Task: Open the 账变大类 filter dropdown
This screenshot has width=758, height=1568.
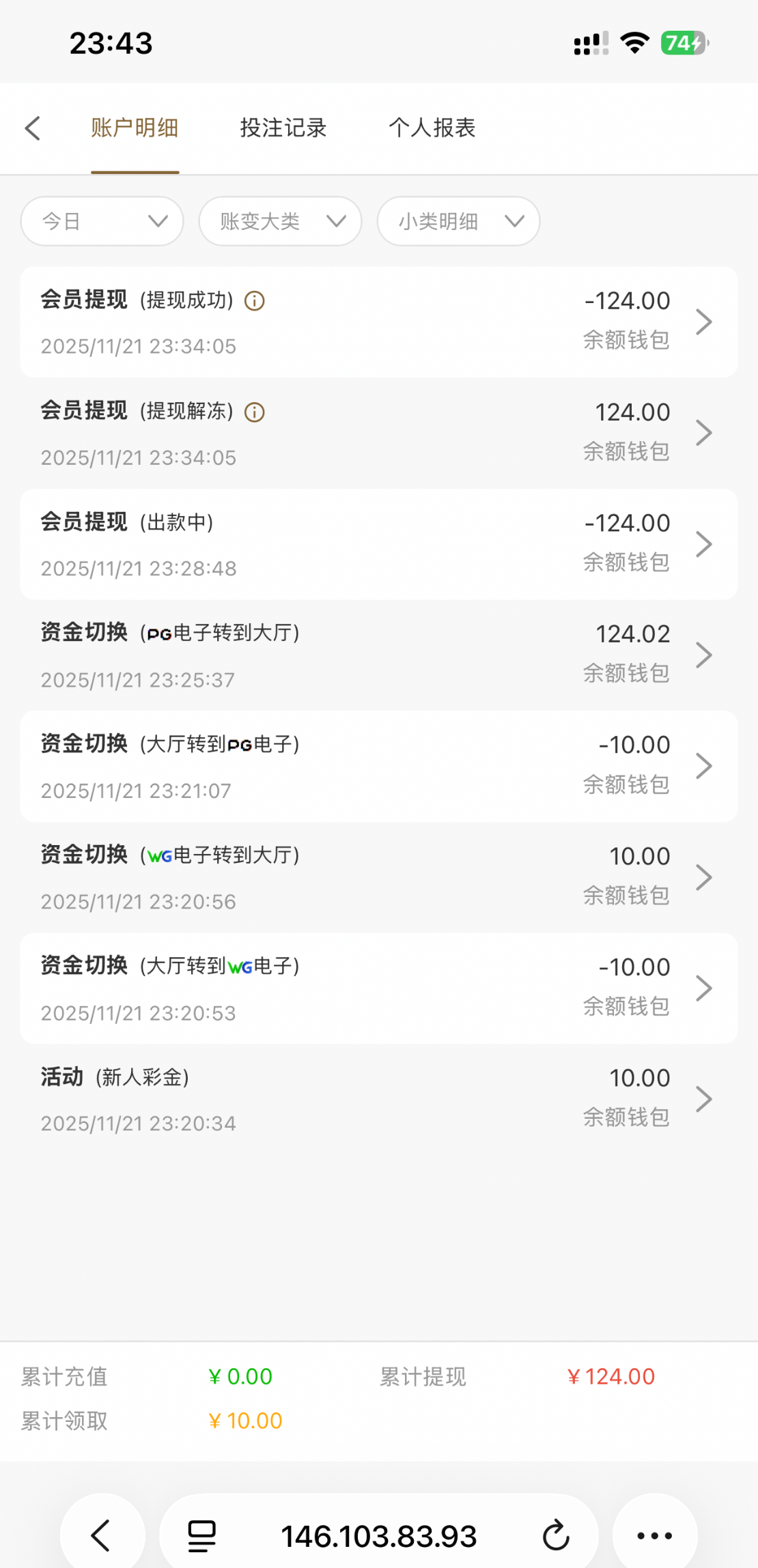Action: tap(280, 221)
